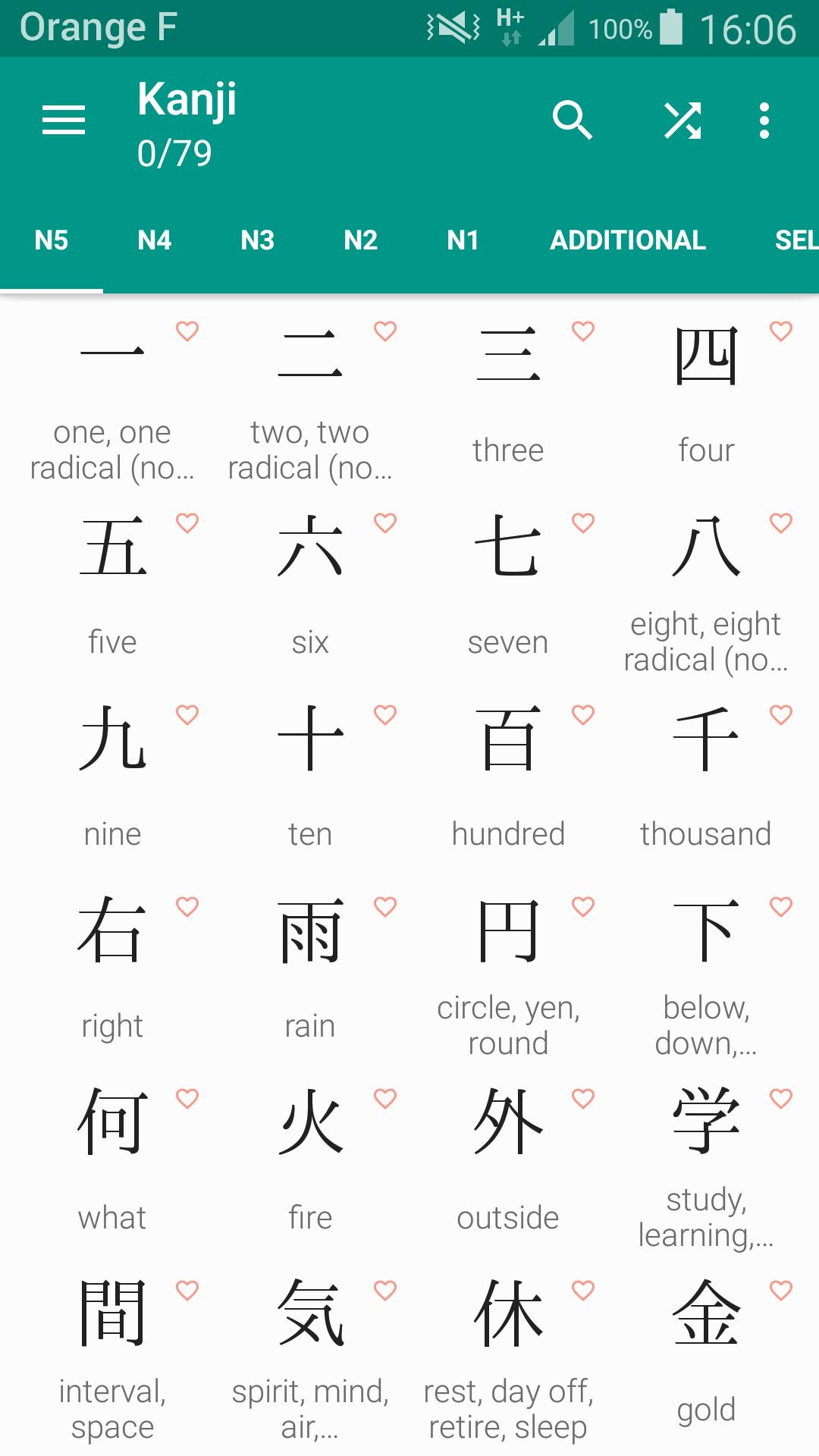
Task: Open the Additional tab
Action: pyautogui.click(x=628, y=240)
